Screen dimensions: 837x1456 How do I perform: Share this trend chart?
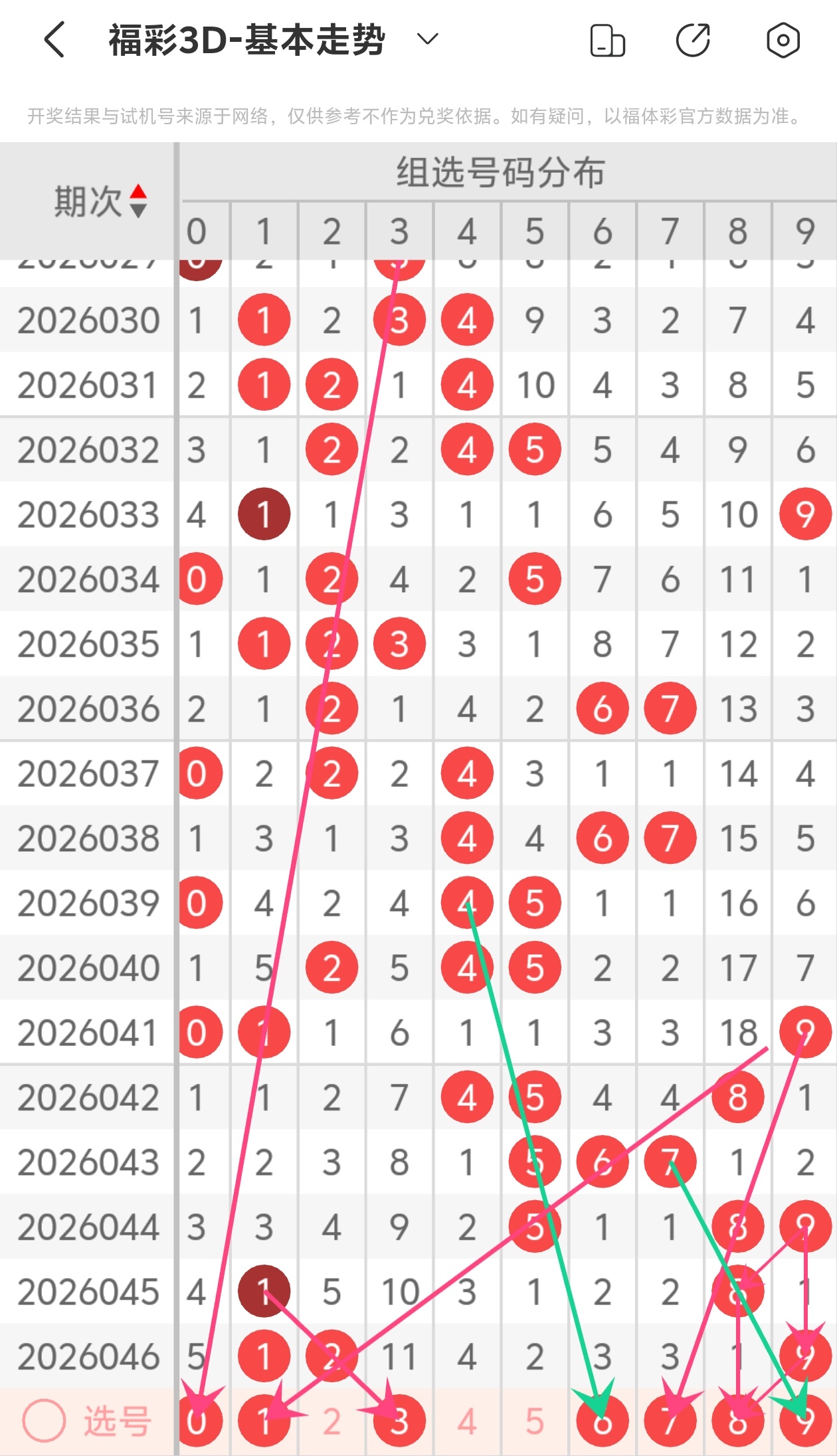click(693, 40)
